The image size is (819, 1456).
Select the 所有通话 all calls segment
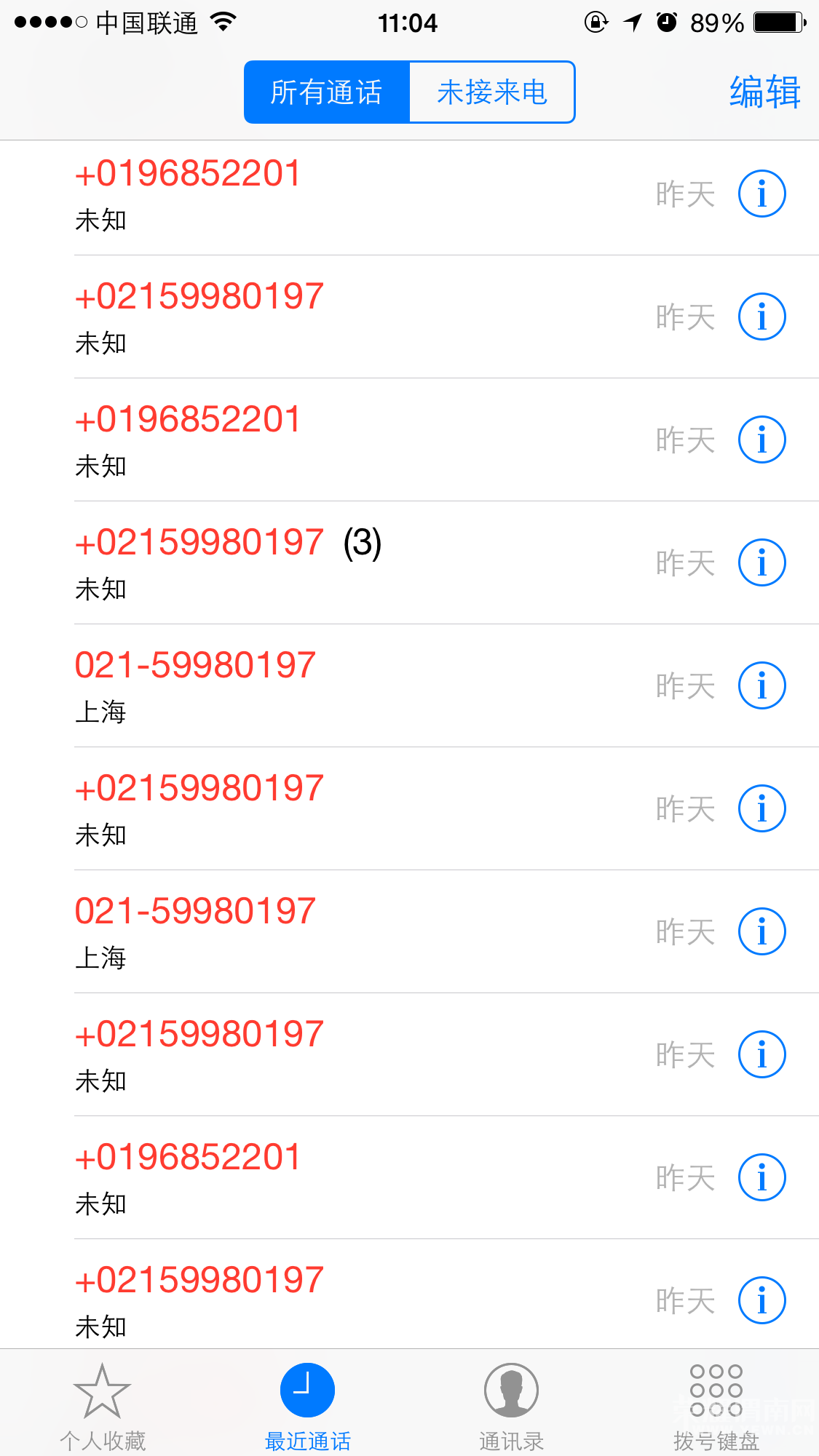[x=327, y=92]
